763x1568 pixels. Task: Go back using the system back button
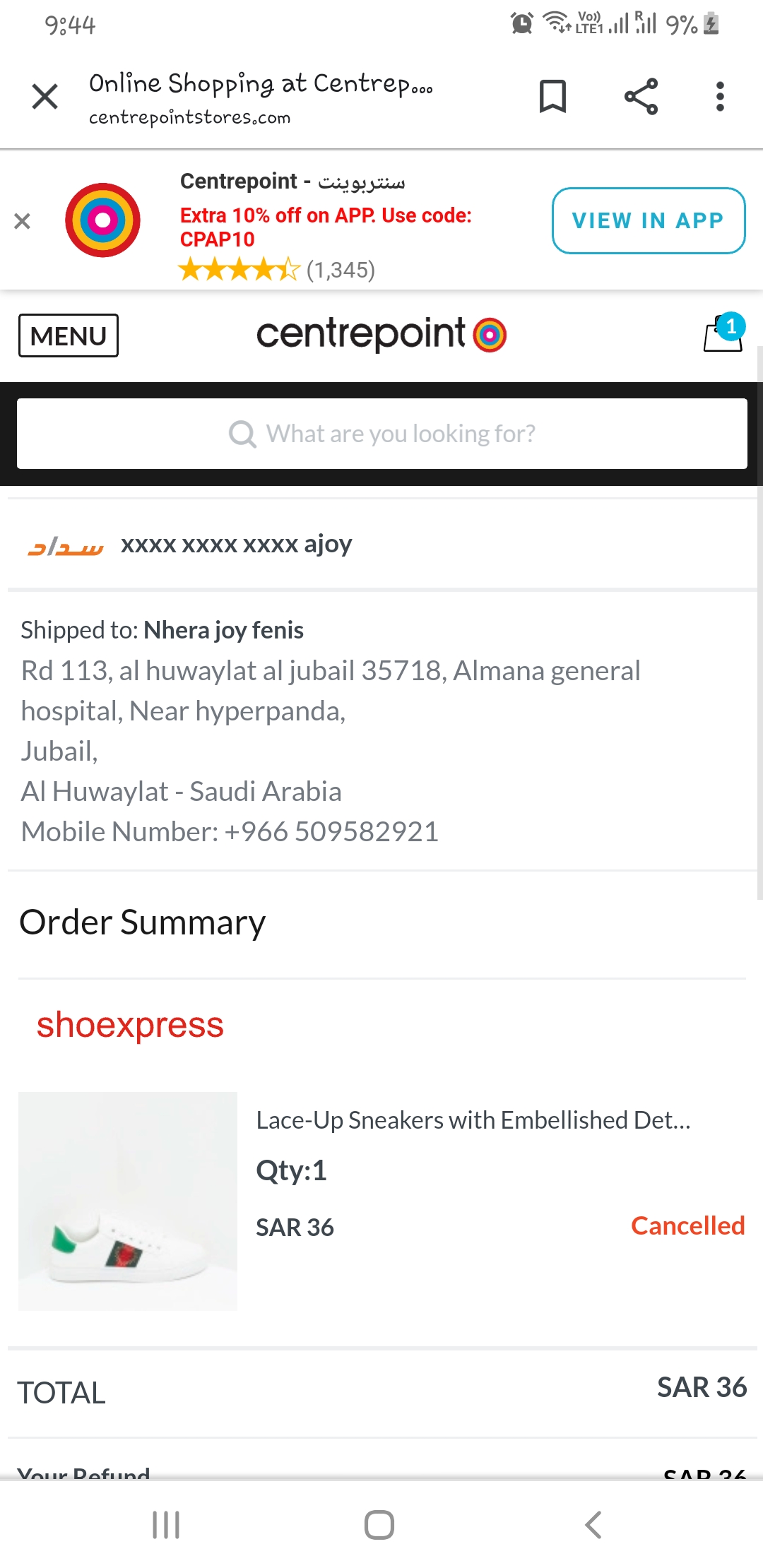(x=593, y=1524)
